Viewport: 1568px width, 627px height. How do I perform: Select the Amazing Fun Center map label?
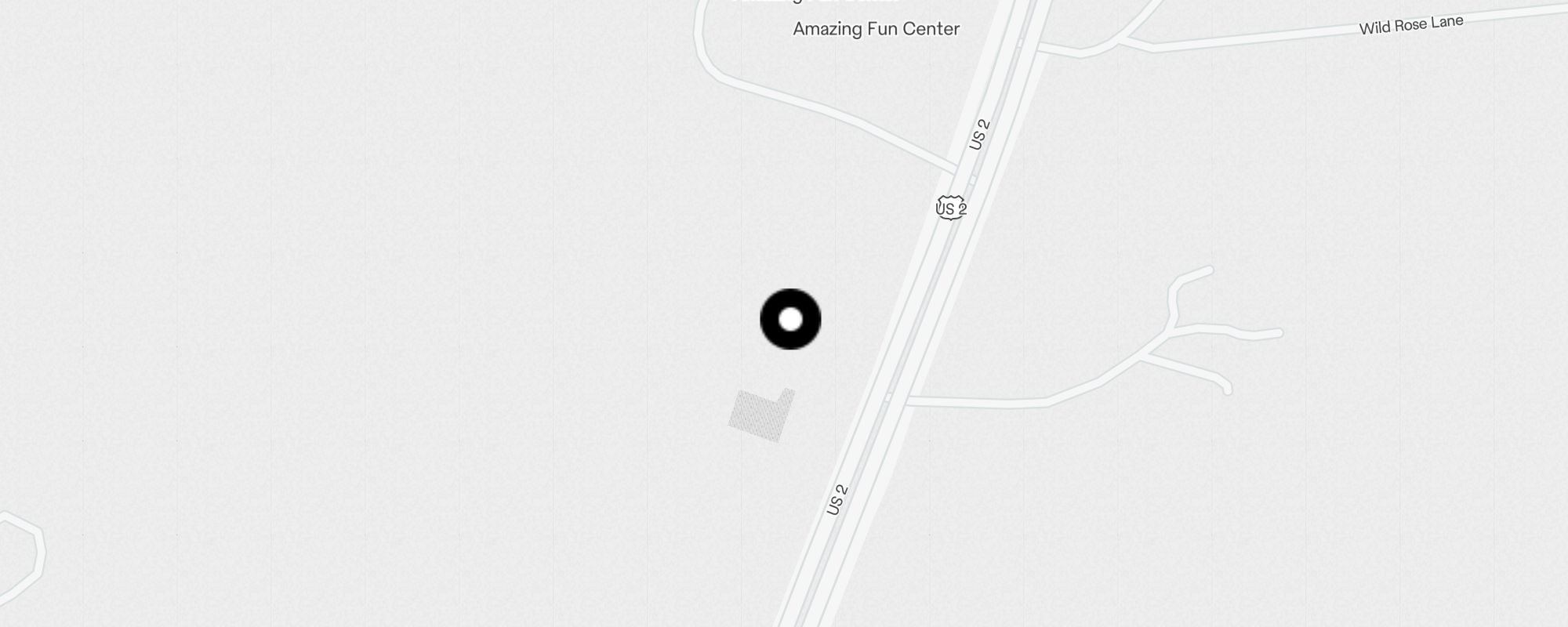876,29
